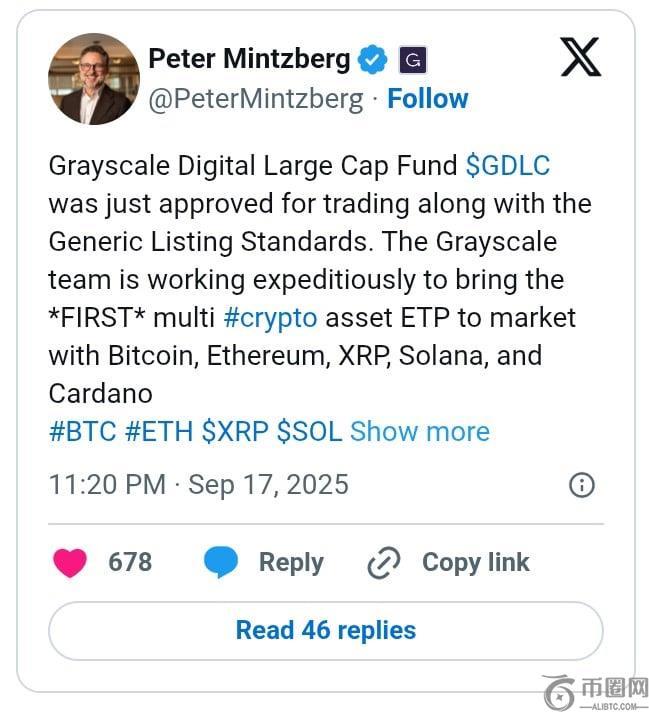This screenshot has height=712, width=649.
Task: Open the #BTC hashtag
Action: (x=82, y=432)
